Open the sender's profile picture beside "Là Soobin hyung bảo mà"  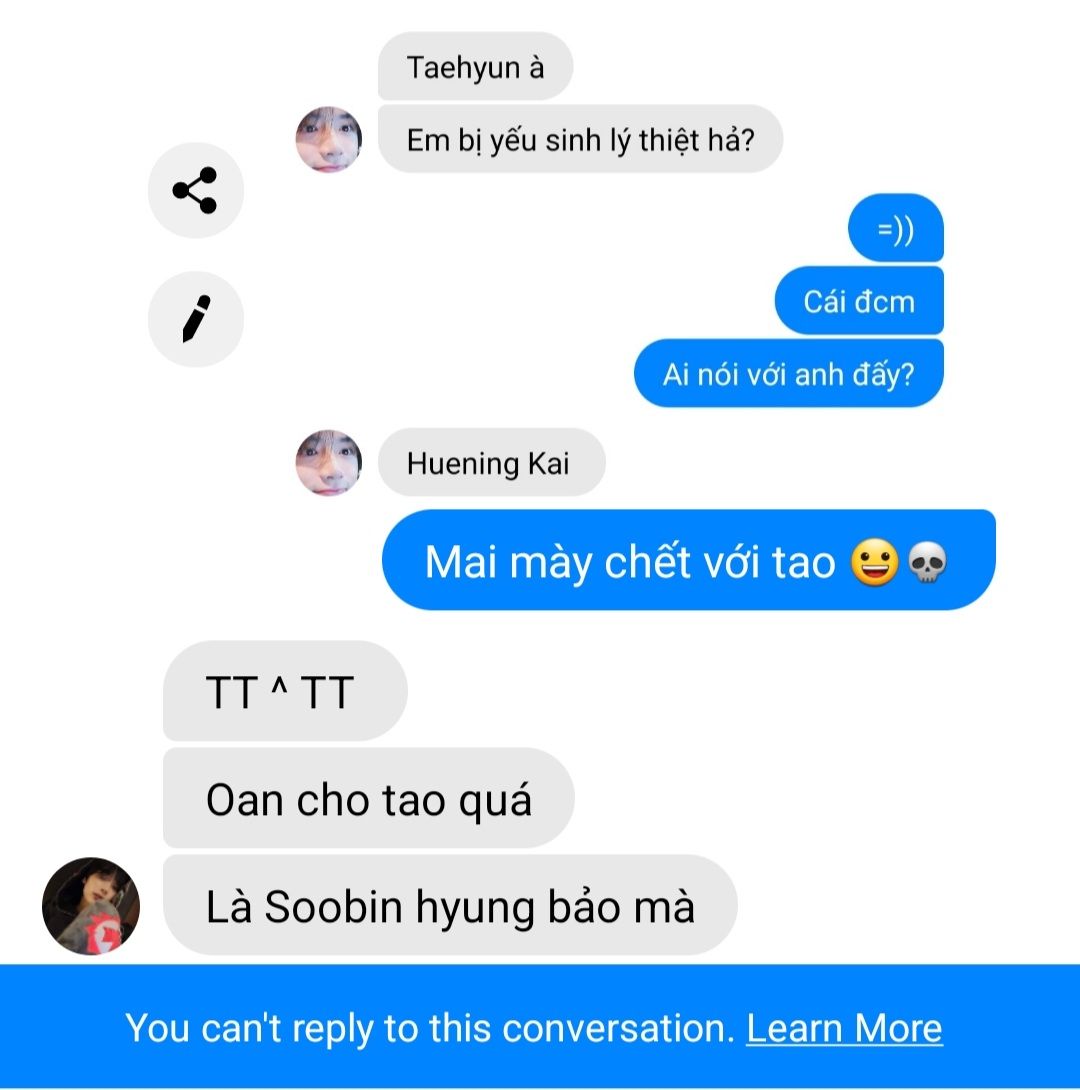point(91,906)
